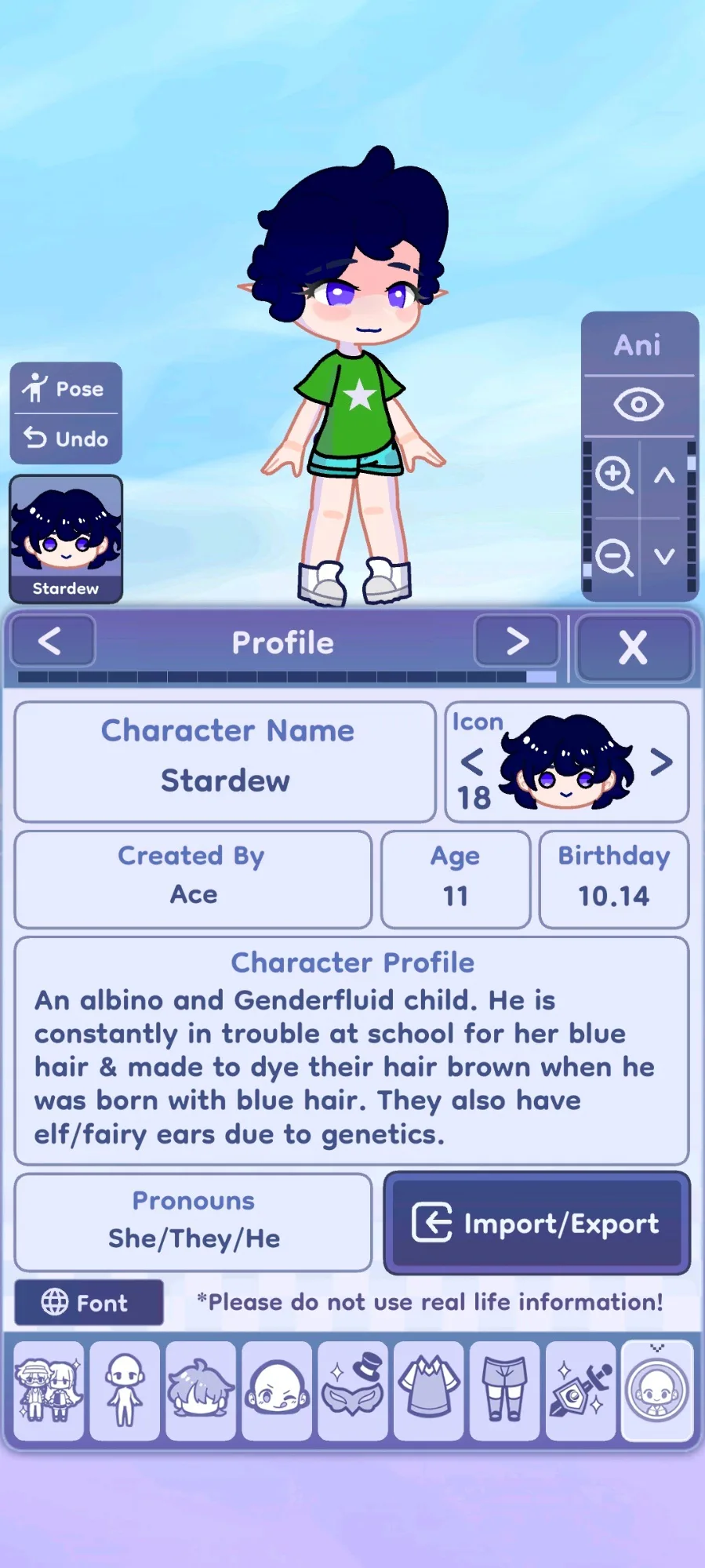
Task: Edit the Birthday field
Action: [614, 879]
